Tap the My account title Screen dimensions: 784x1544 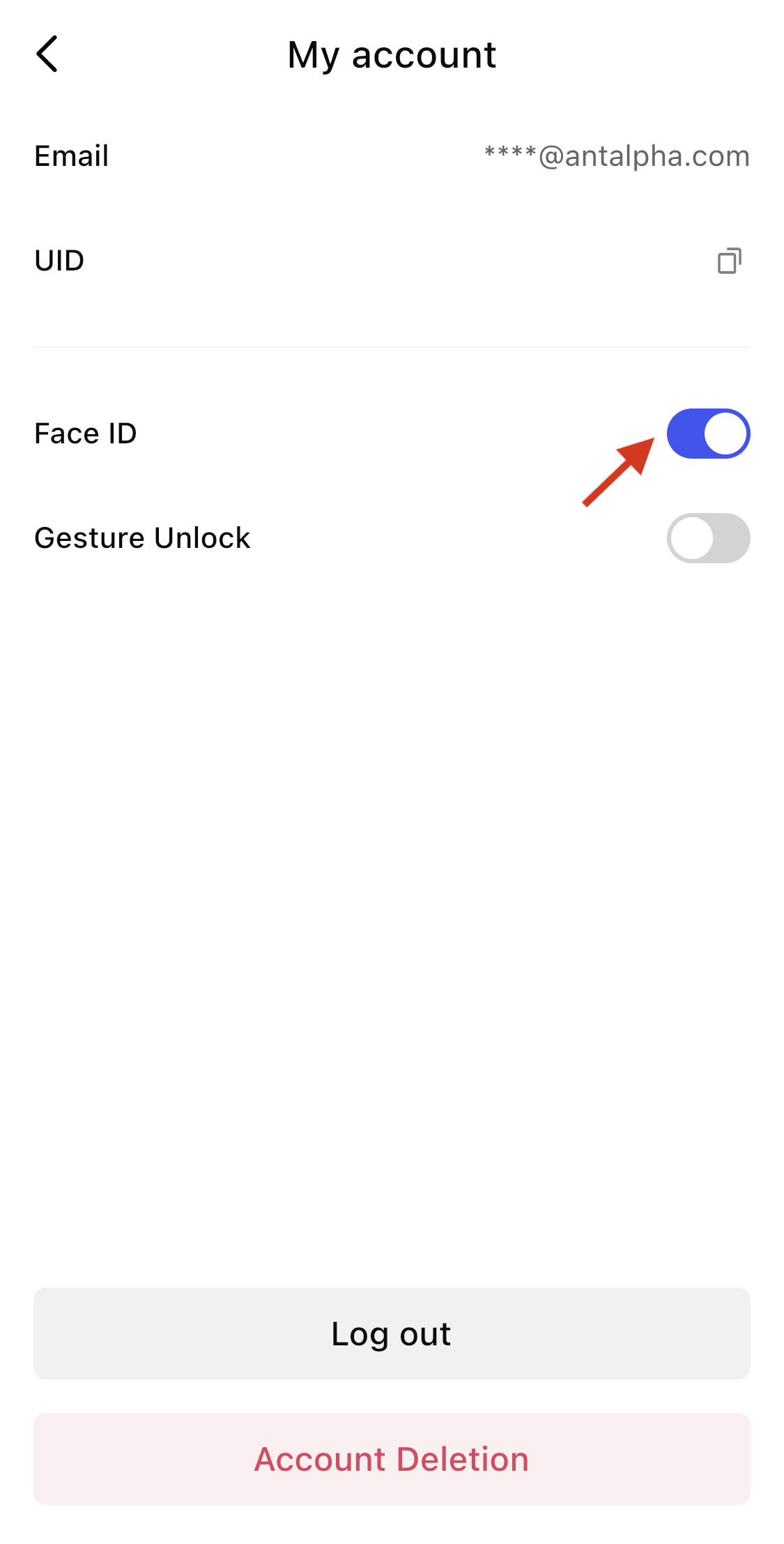point(392,54)
